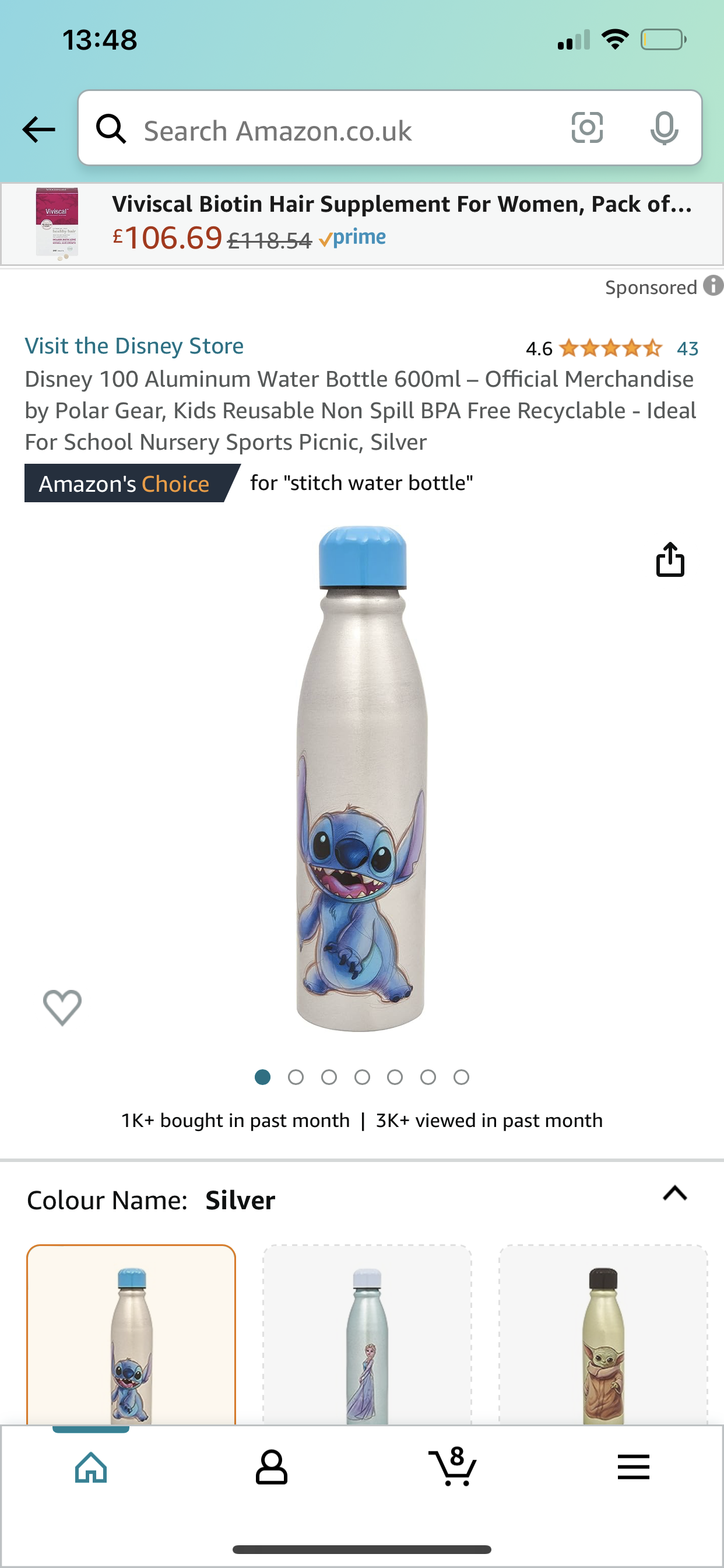Add bottle to wish list heart
This screenshot has width=724, height=1568.
tap(62, 1007)
